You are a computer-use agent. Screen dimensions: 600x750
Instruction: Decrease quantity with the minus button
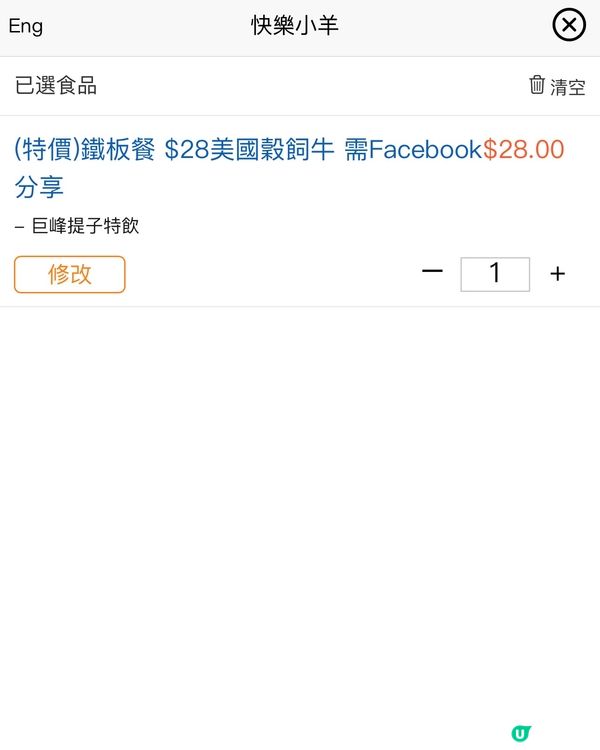(x=432, y=273)
